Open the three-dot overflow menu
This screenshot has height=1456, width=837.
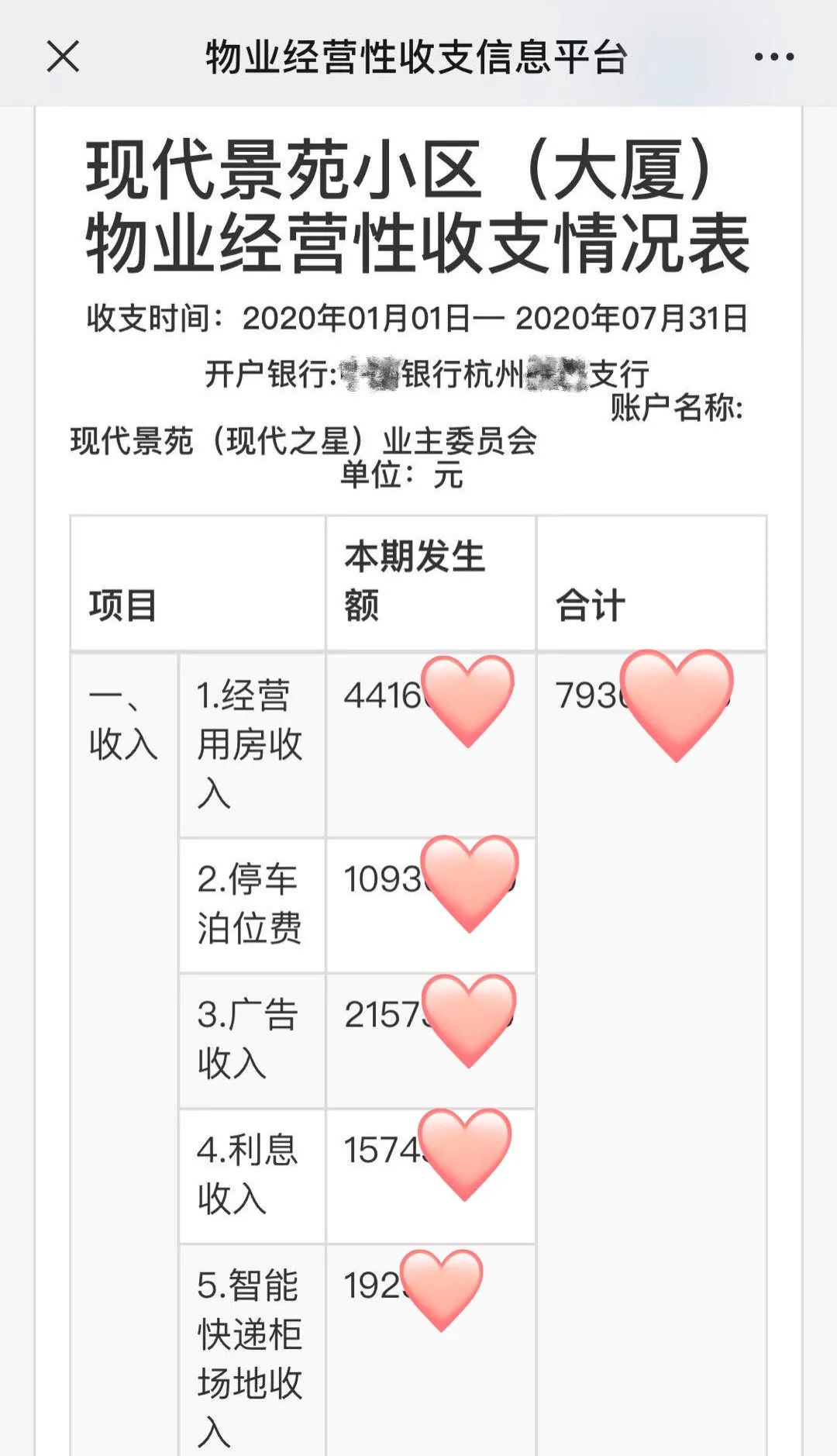(773, 57)
